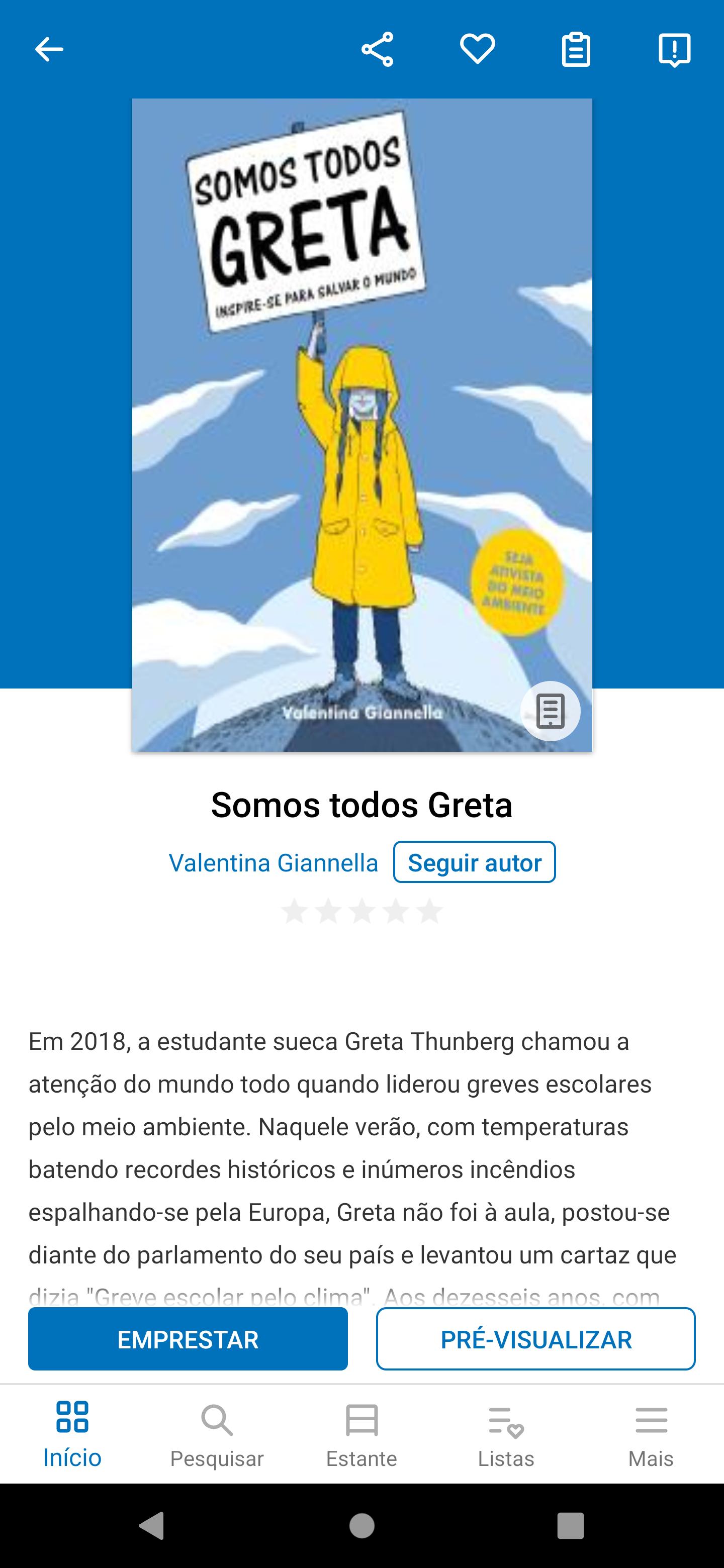Tap the Seguir autor button
724x1568 pixels.
pos(474,862)
